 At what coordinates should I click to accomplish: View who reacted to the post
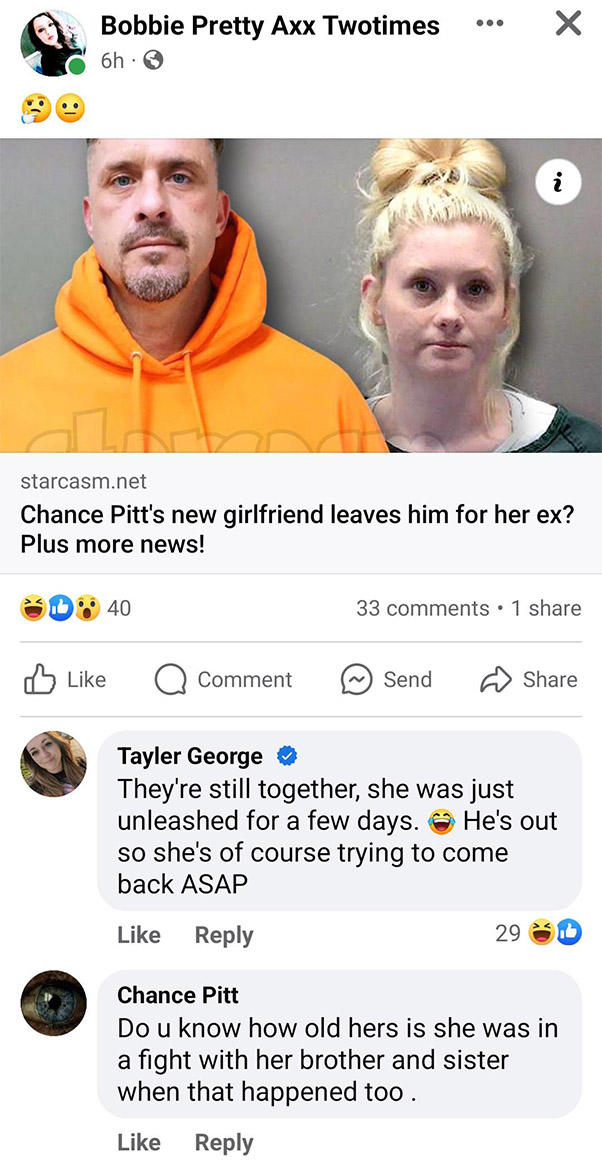pos(75,608)
